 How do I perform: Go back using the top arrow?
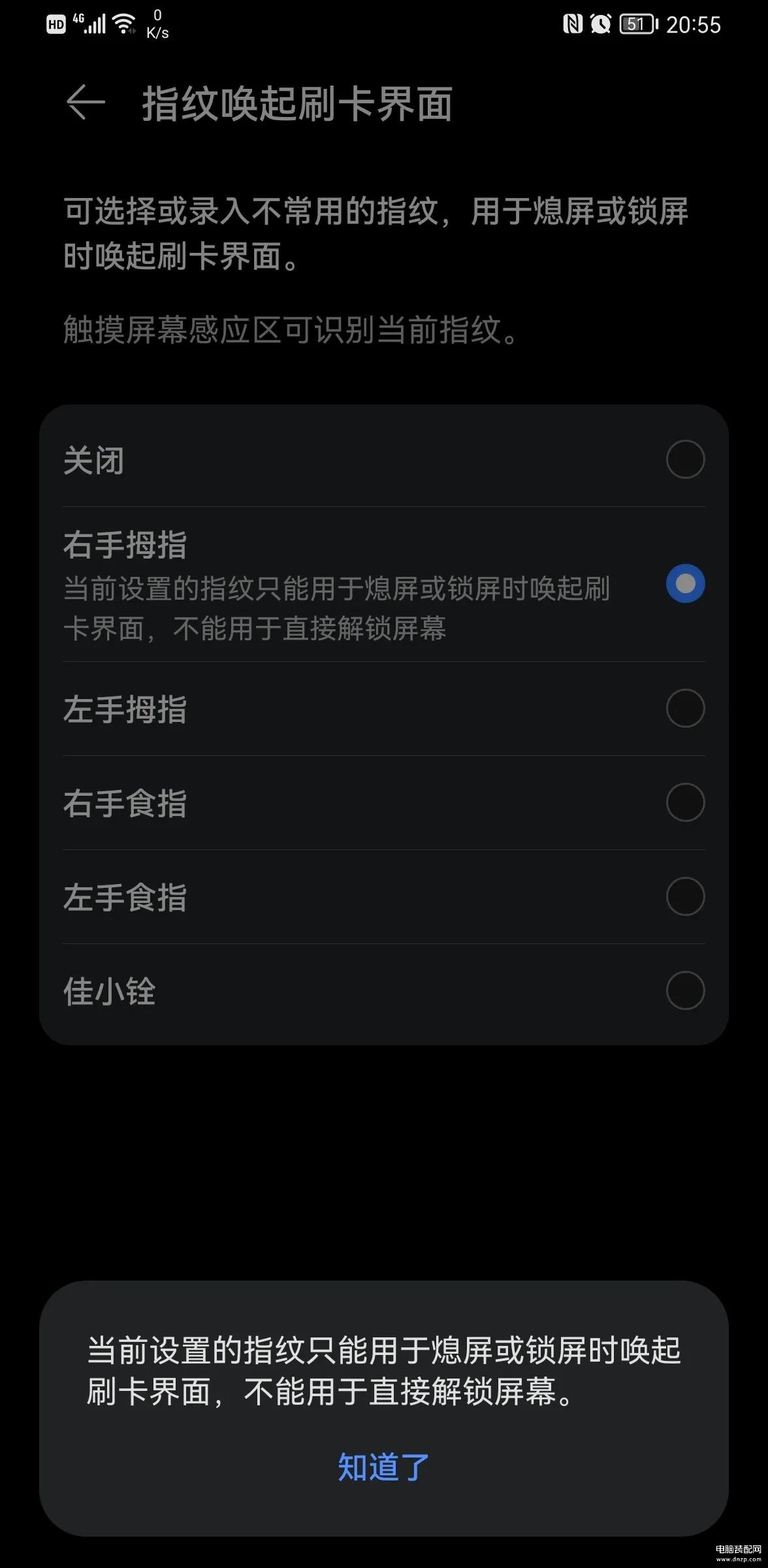click(86, 103)
